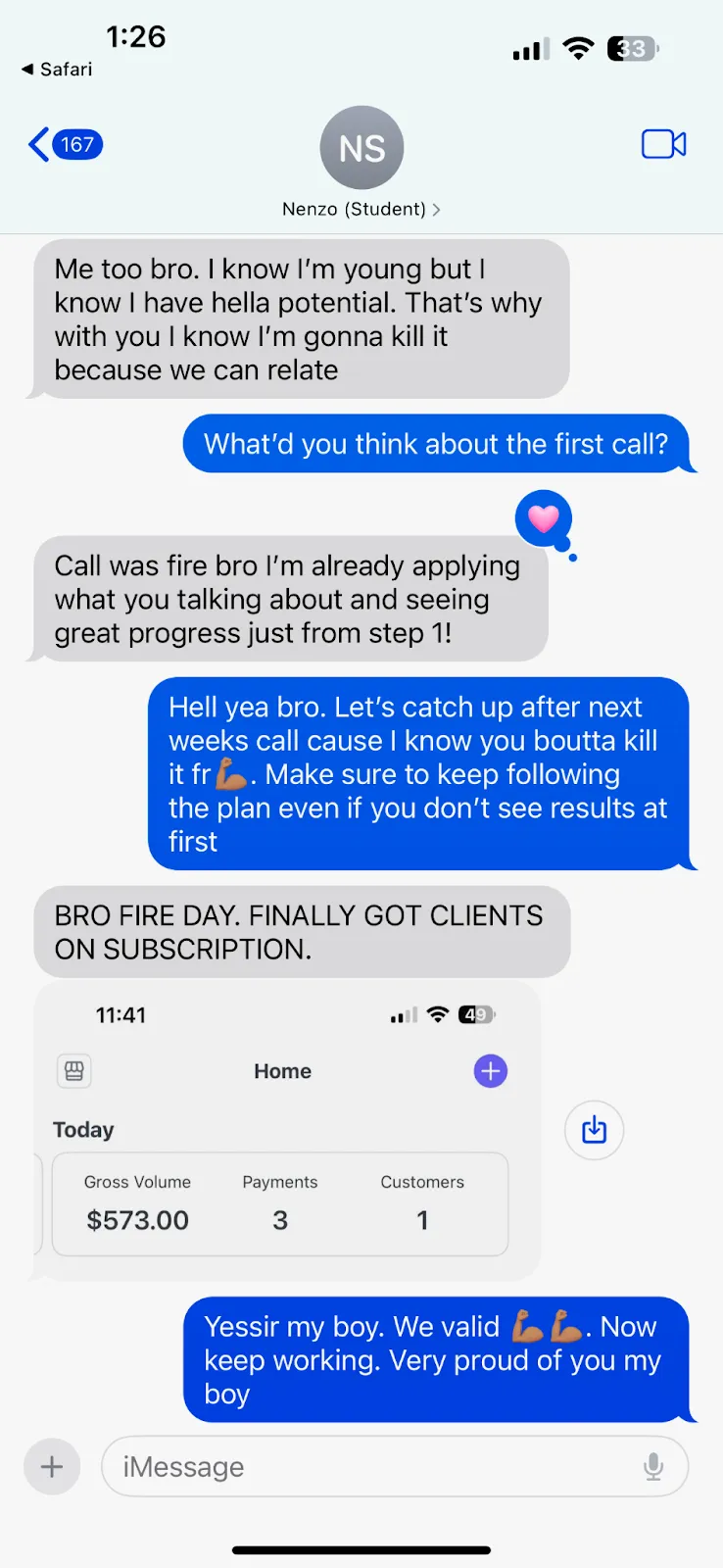Image resolution: width=723 pixels, height=1568 pixels.
Task: Open the shared Home dashboard screenshot
Action: click(286, 1132)
